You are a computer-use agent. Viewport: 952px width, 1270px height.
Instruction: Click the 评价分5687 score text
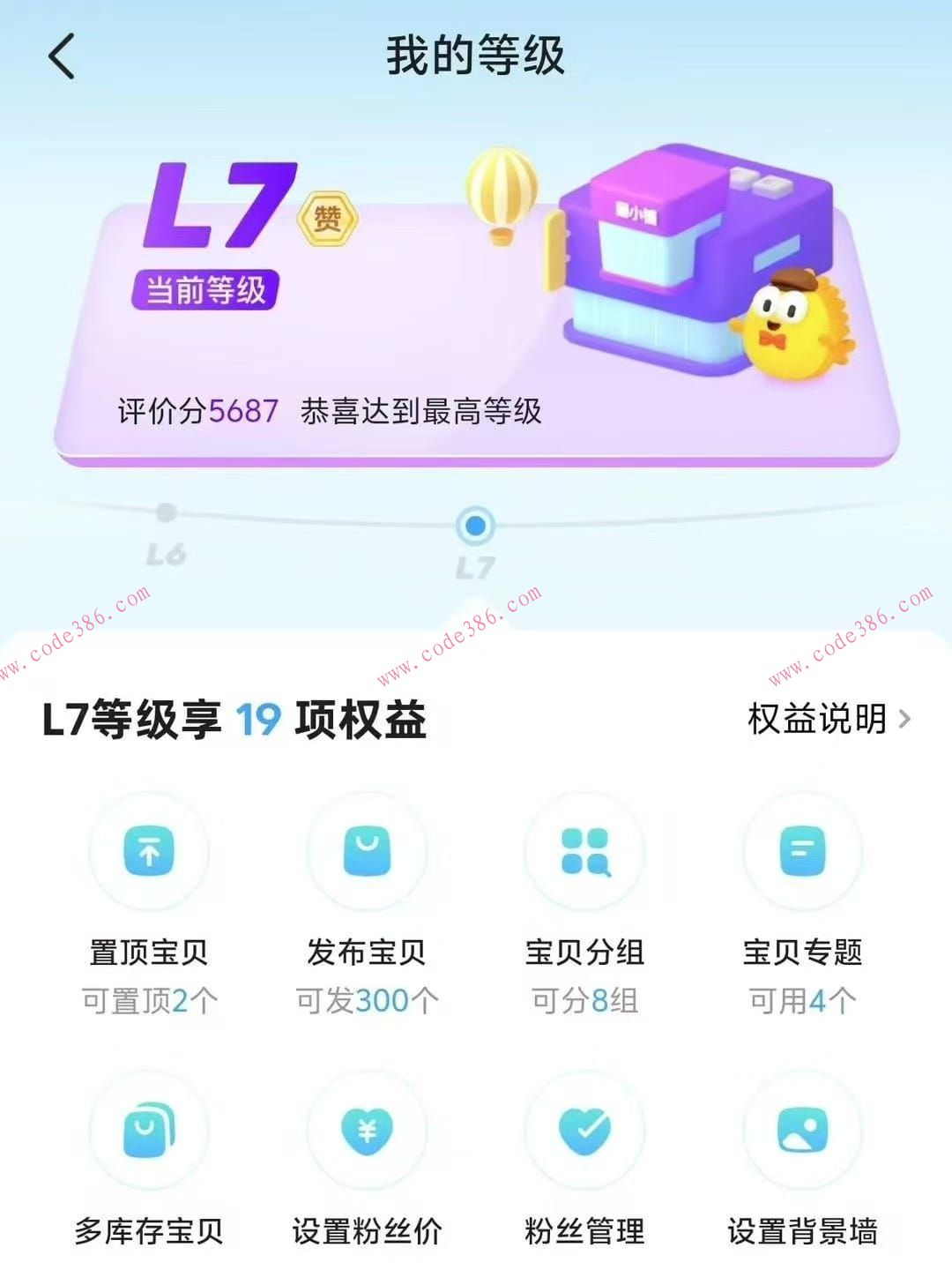[x=196, y=410]
